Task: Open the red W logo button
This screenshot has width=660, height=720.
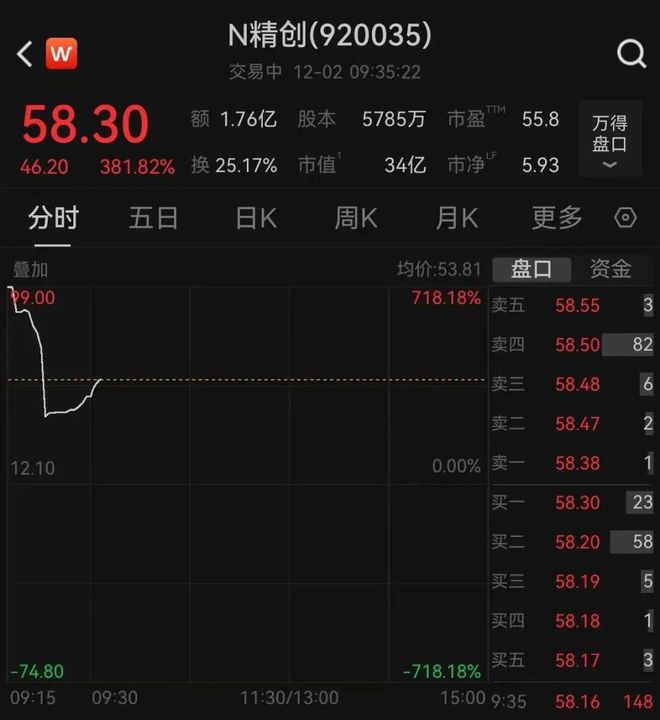Action: click(x=61, y=53)
